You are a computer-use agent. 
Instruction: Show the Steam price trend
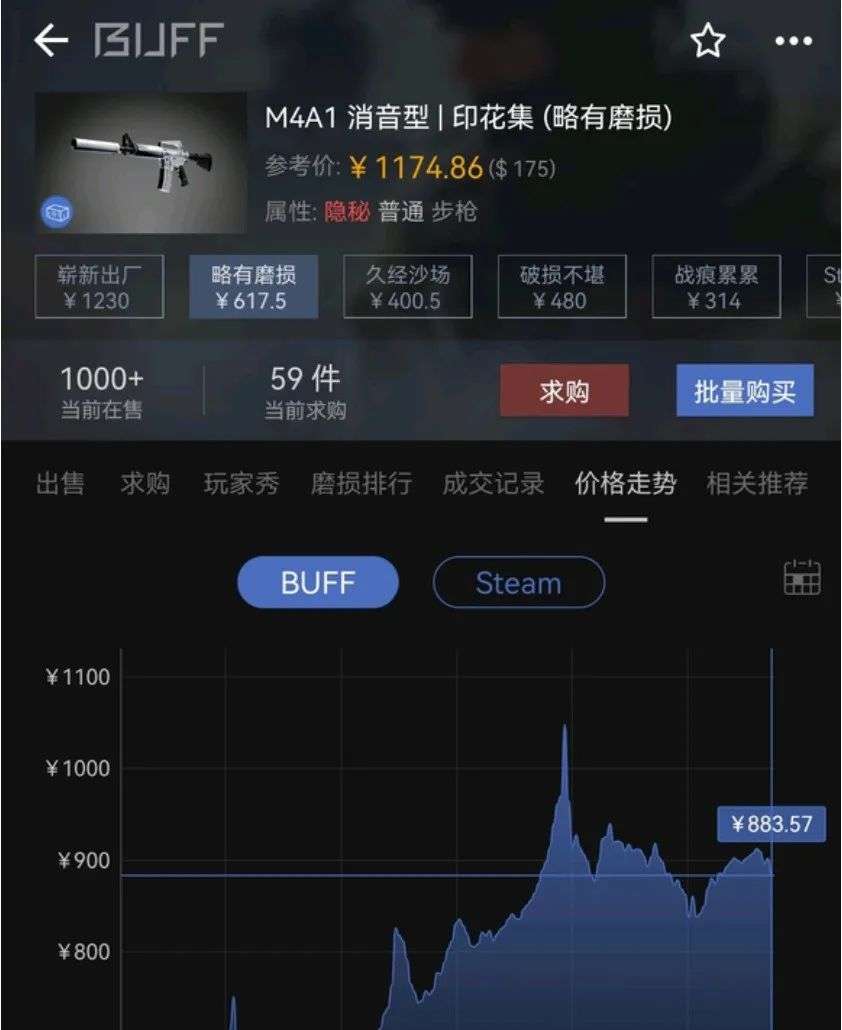tap(518, 583)
